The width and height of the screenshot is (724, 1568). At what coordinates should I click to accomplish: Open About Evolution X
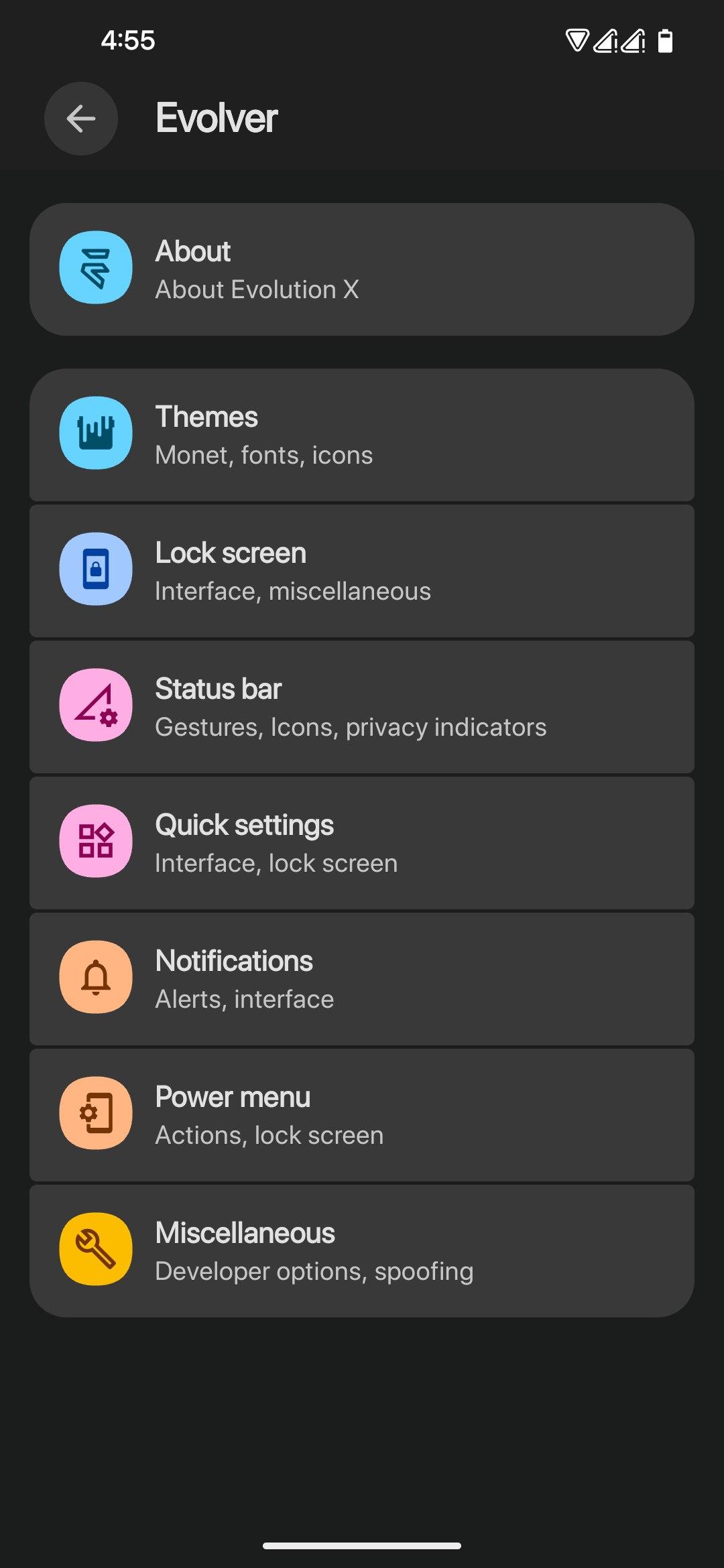[x=362, y=269]
